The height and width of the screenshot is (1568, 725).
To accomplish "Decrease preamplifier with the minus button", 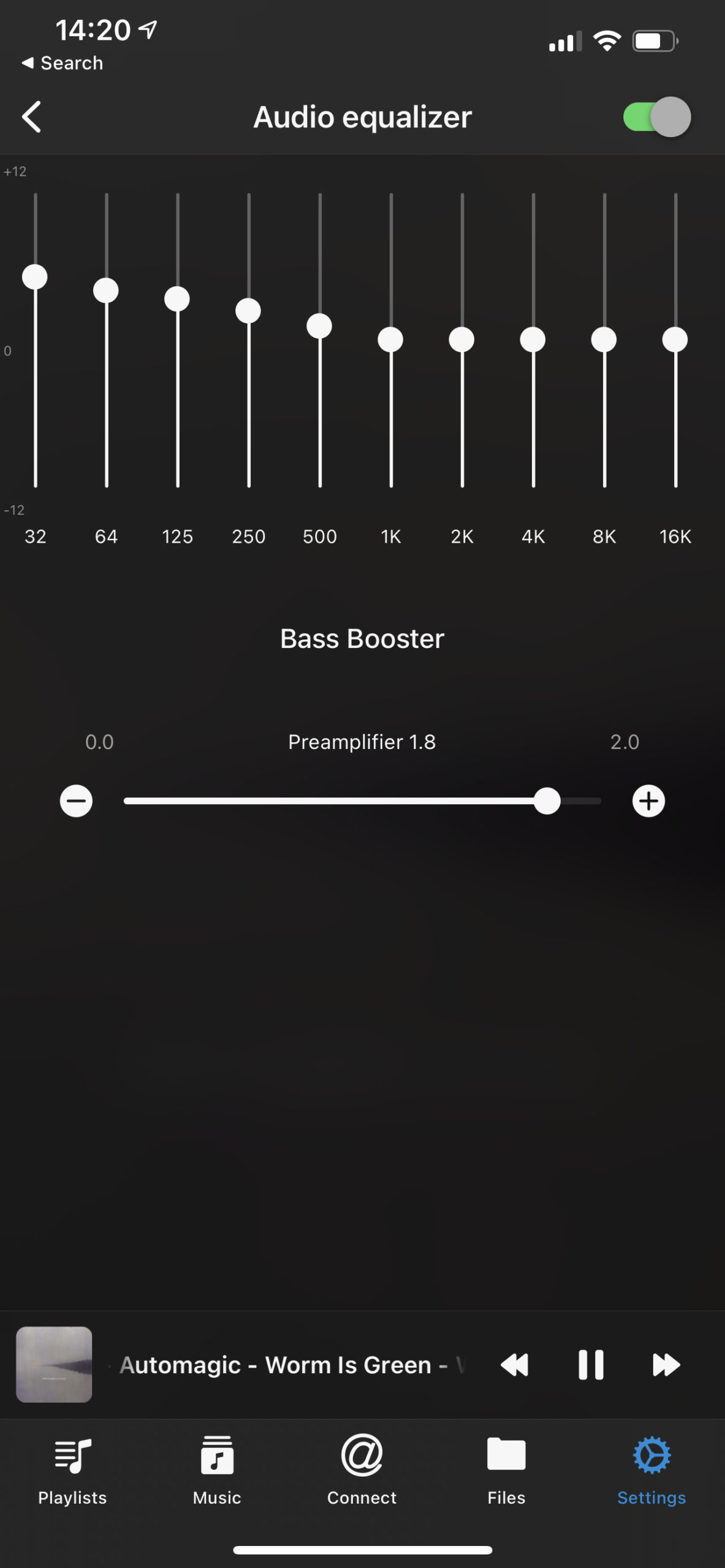I will coord(76,801).
